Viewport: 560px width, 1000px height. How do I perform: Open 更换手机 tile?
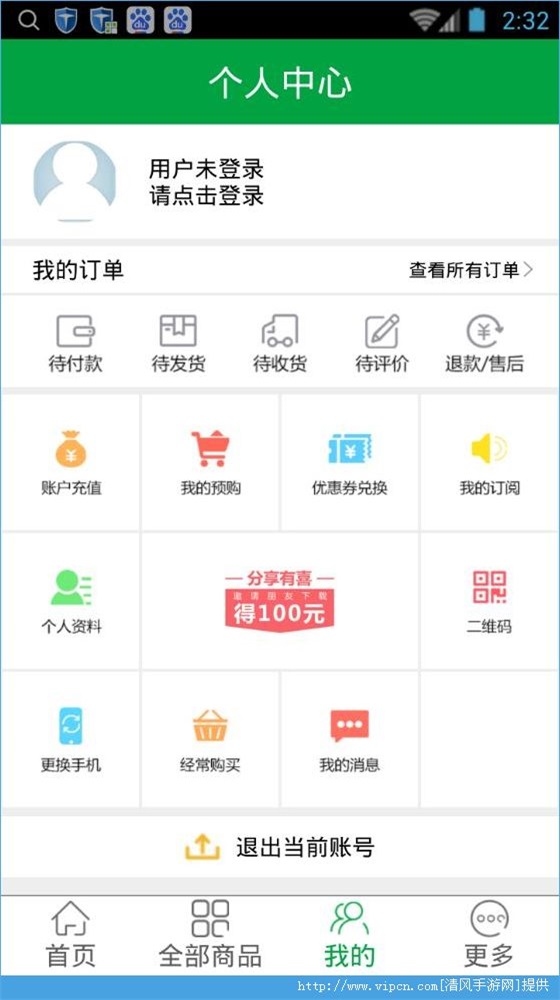(71, 739)
